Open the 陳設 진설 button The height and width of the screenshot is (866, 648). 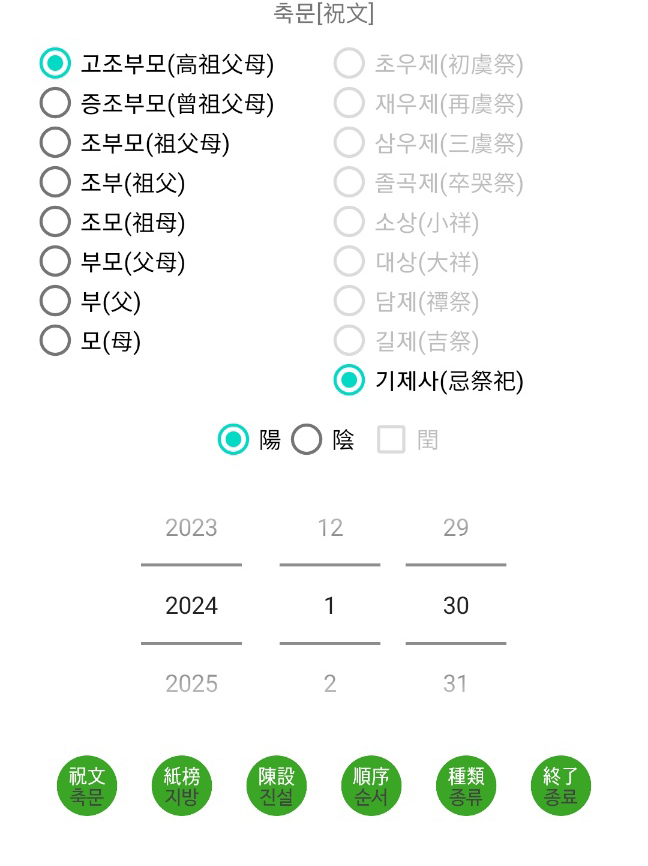pos(276,785)
